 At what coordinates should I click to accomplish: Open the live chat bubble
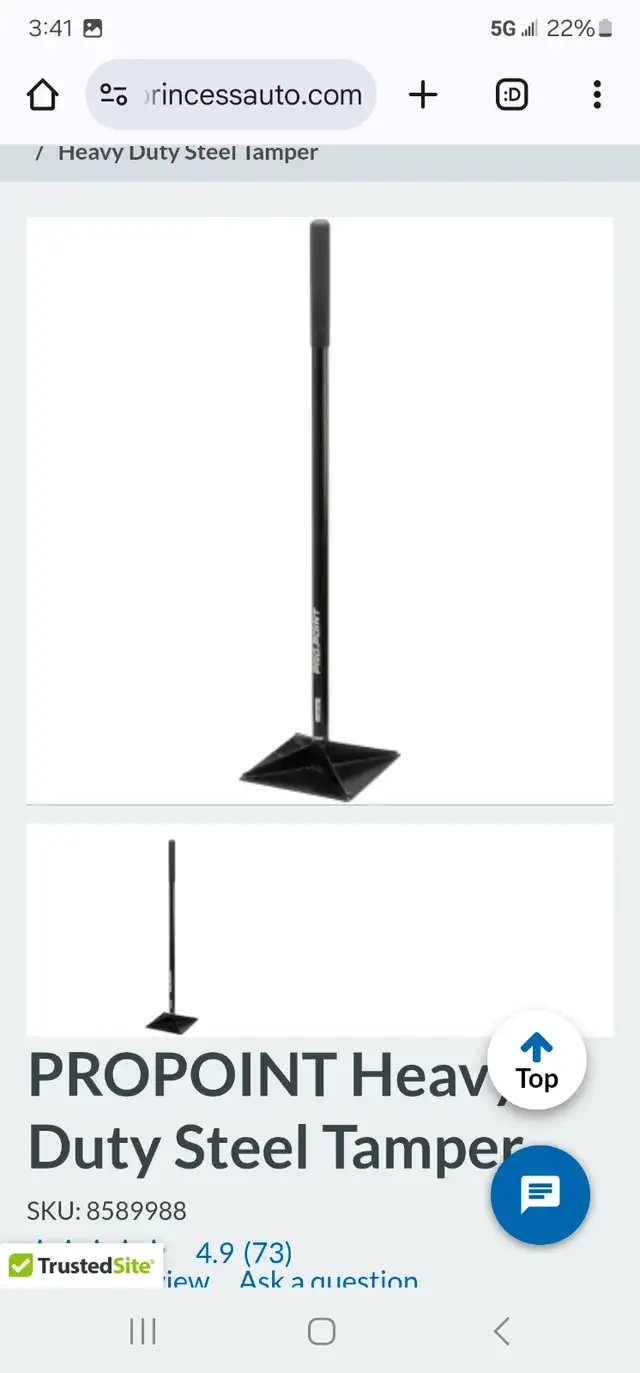541,1195
